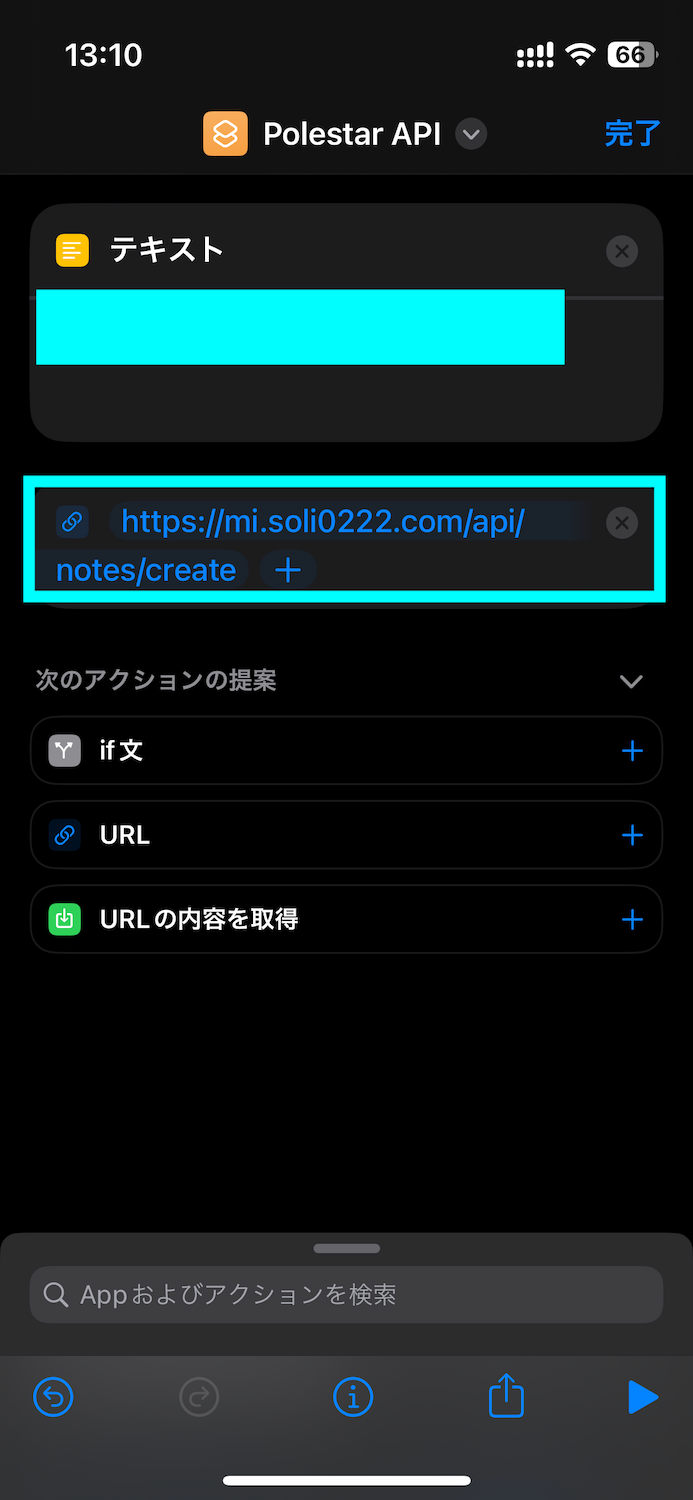Open the shortcut info details
The image size is (693, 1500).
point(353,1397)
